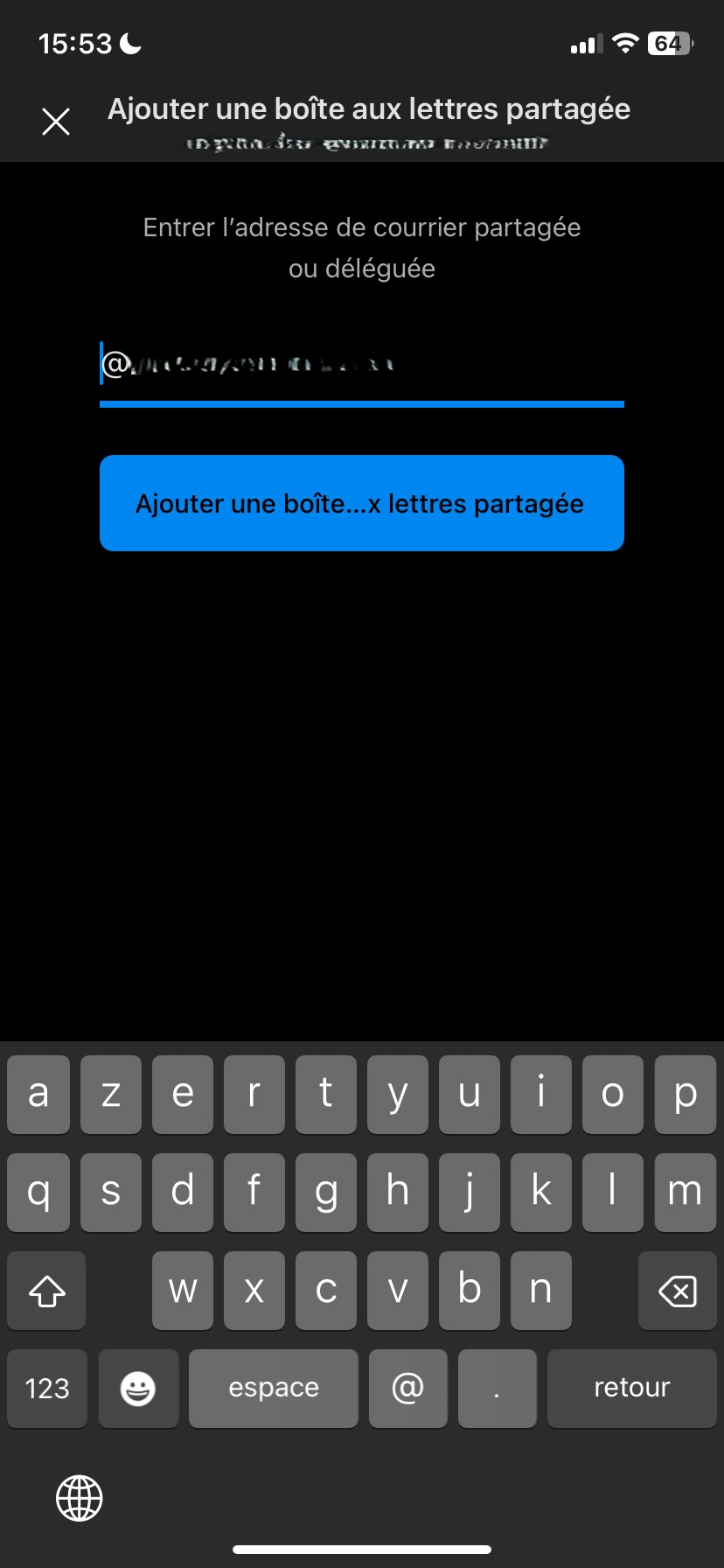Tap the retour key
Image resolution: width=724 pixels, height=1568 pixels.
pos(632,1389)
